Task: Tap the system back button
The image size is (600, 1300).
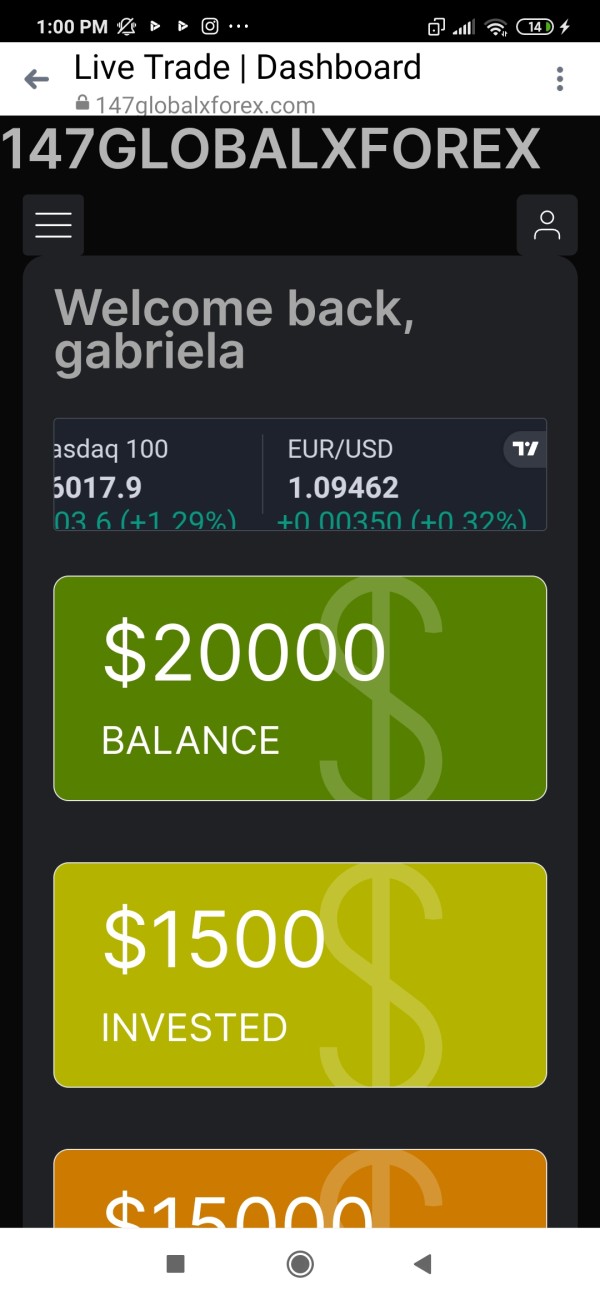Action: click(422, 1264)
